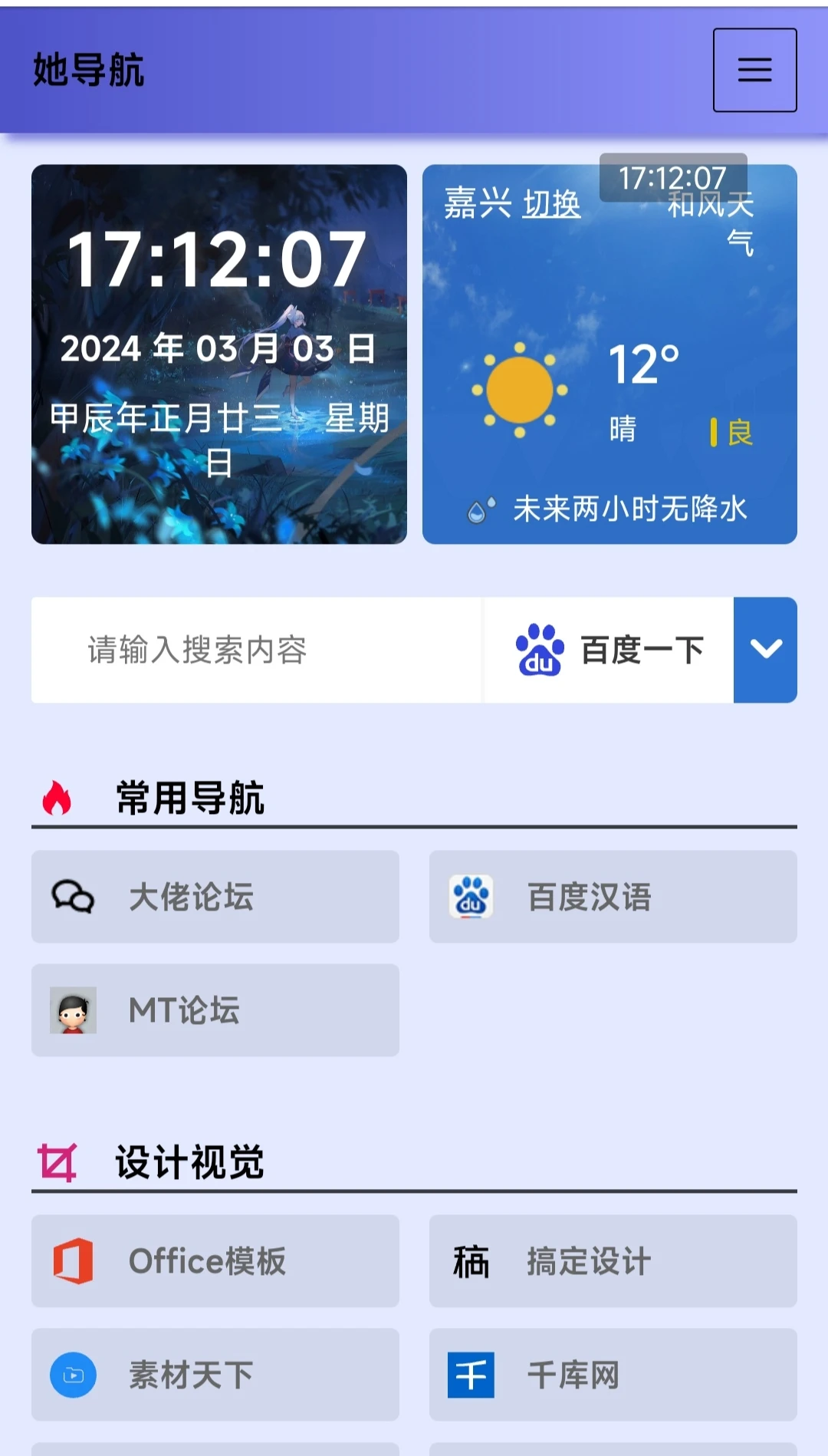Visit 千库网
The width and height of the screenshot is (828, 1456).
tap(613, 1374)
